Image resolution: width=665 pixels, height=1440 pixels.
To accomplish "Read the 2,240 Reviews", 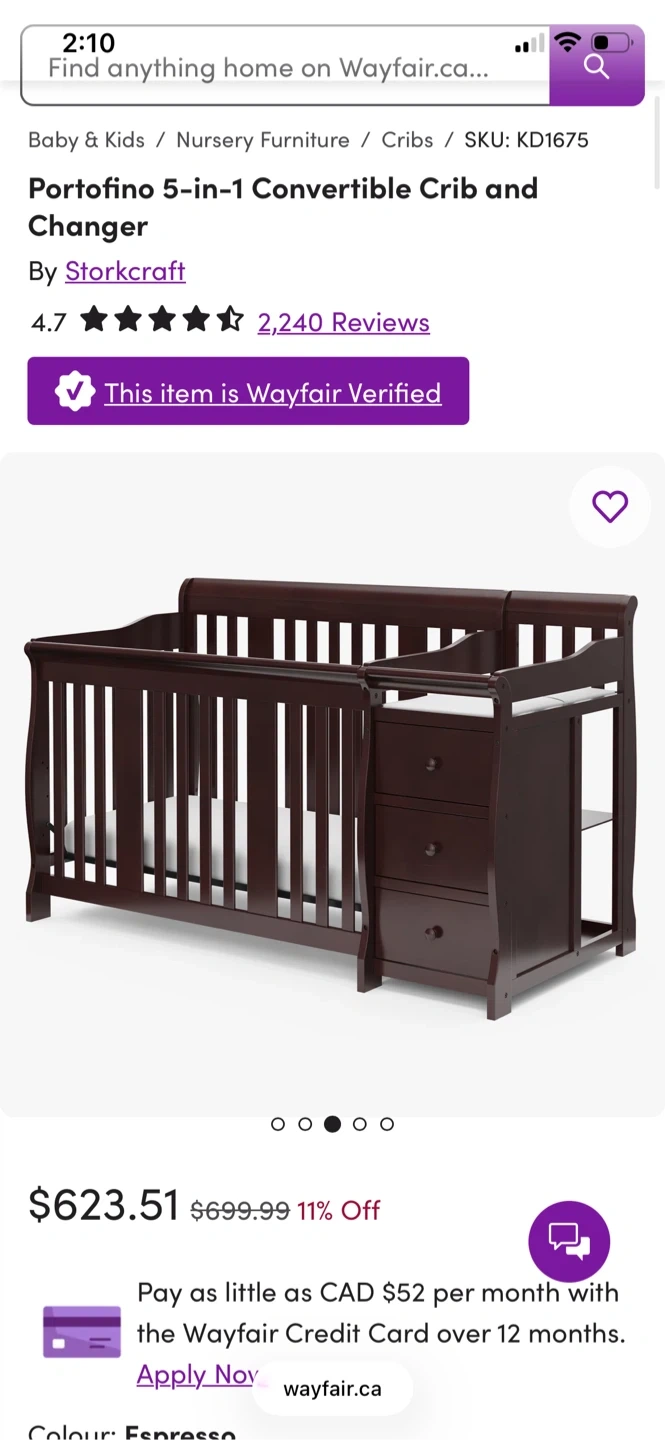I will 343,322.
